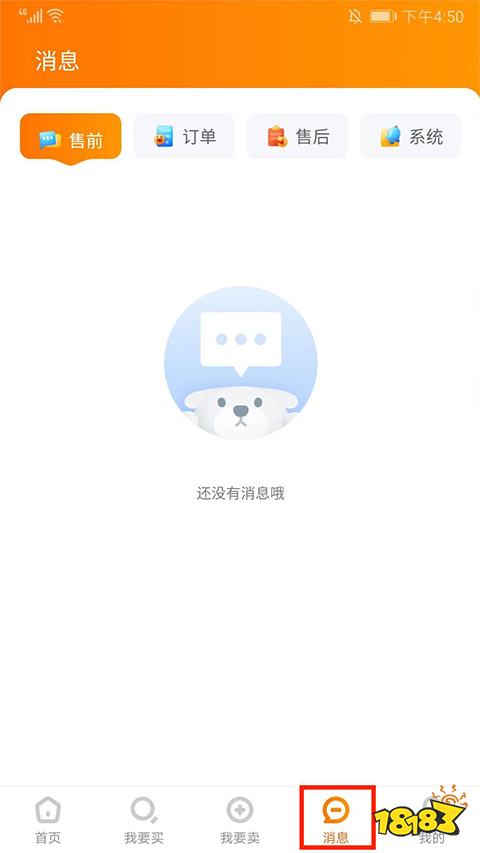480x853 pixels.
Task: Open the 售后 messages tab
Action: [297, 136]
